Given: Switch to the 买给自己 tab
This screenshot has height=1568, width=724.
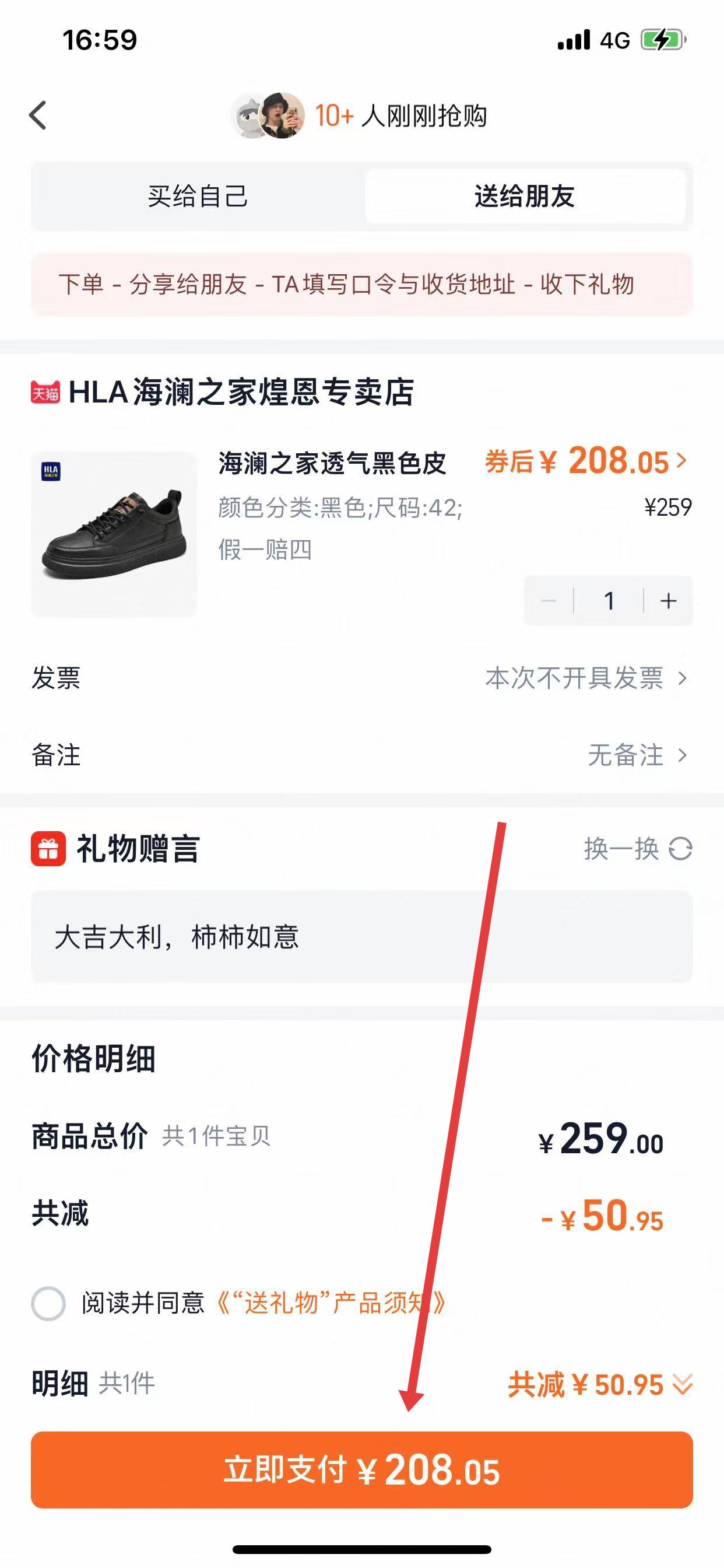Looking at the screenshot, I should (x=198, y=197).
